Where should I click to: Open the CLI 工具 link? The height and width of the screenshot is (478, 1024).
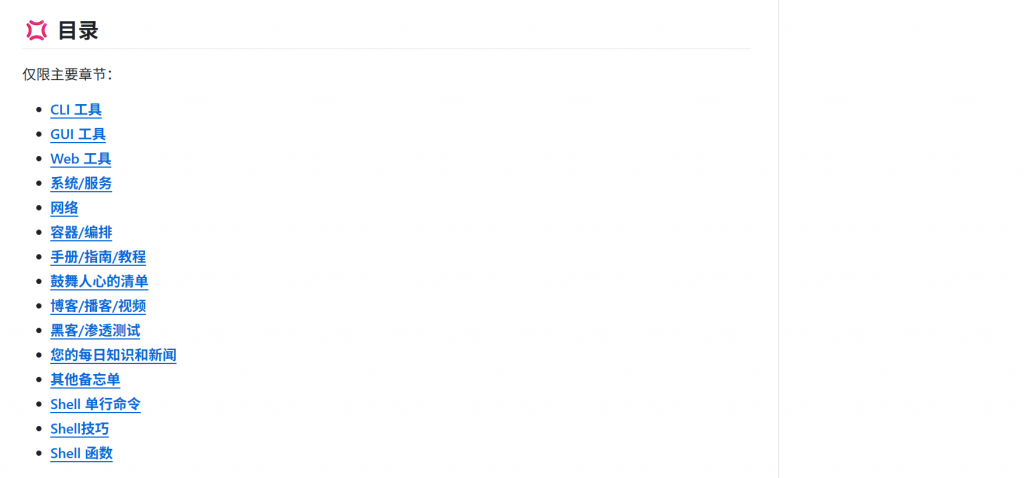(76, 110)
